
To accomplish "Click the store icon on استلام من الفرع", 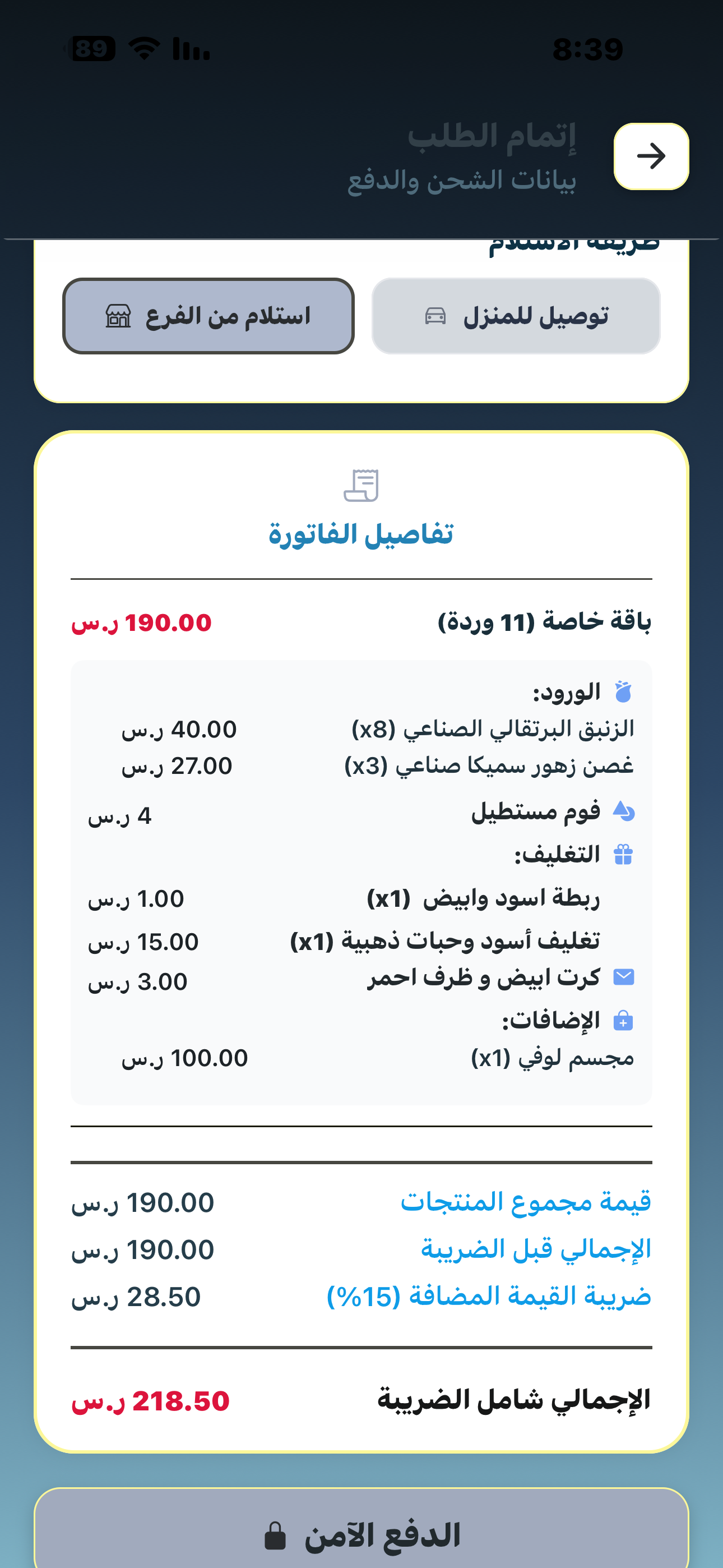I will 119,317.
